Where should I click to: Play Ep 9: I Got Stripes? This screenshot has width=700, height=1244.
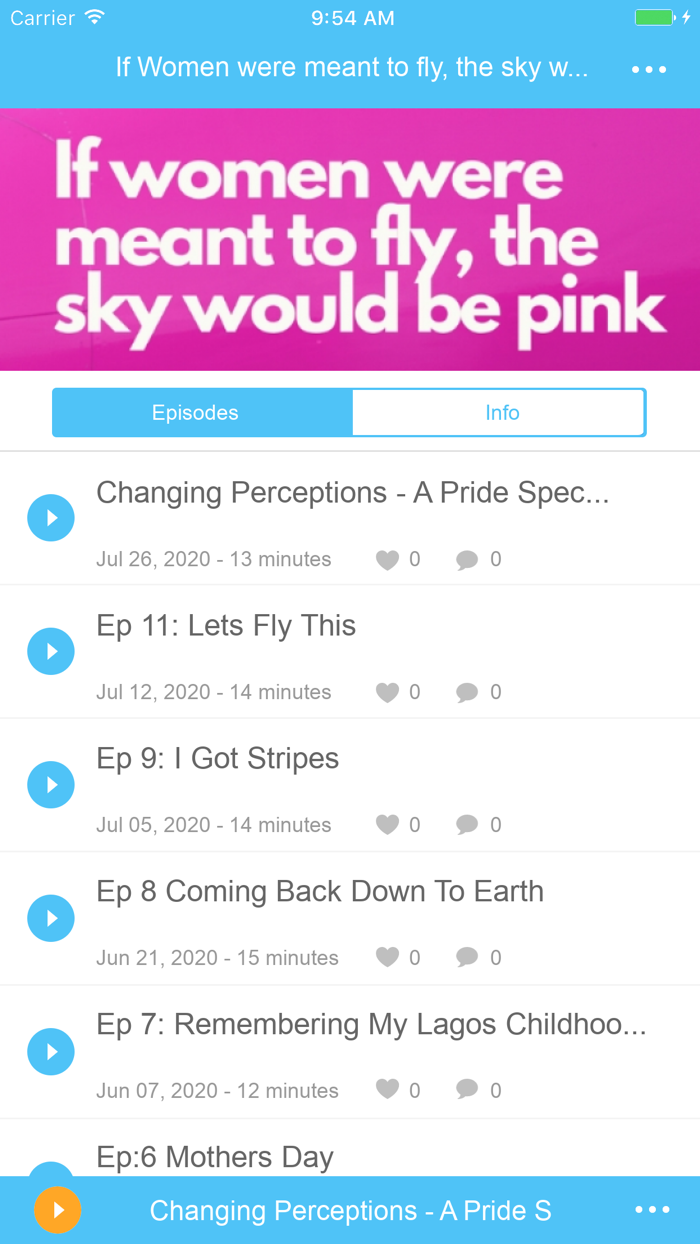[51, 785]
